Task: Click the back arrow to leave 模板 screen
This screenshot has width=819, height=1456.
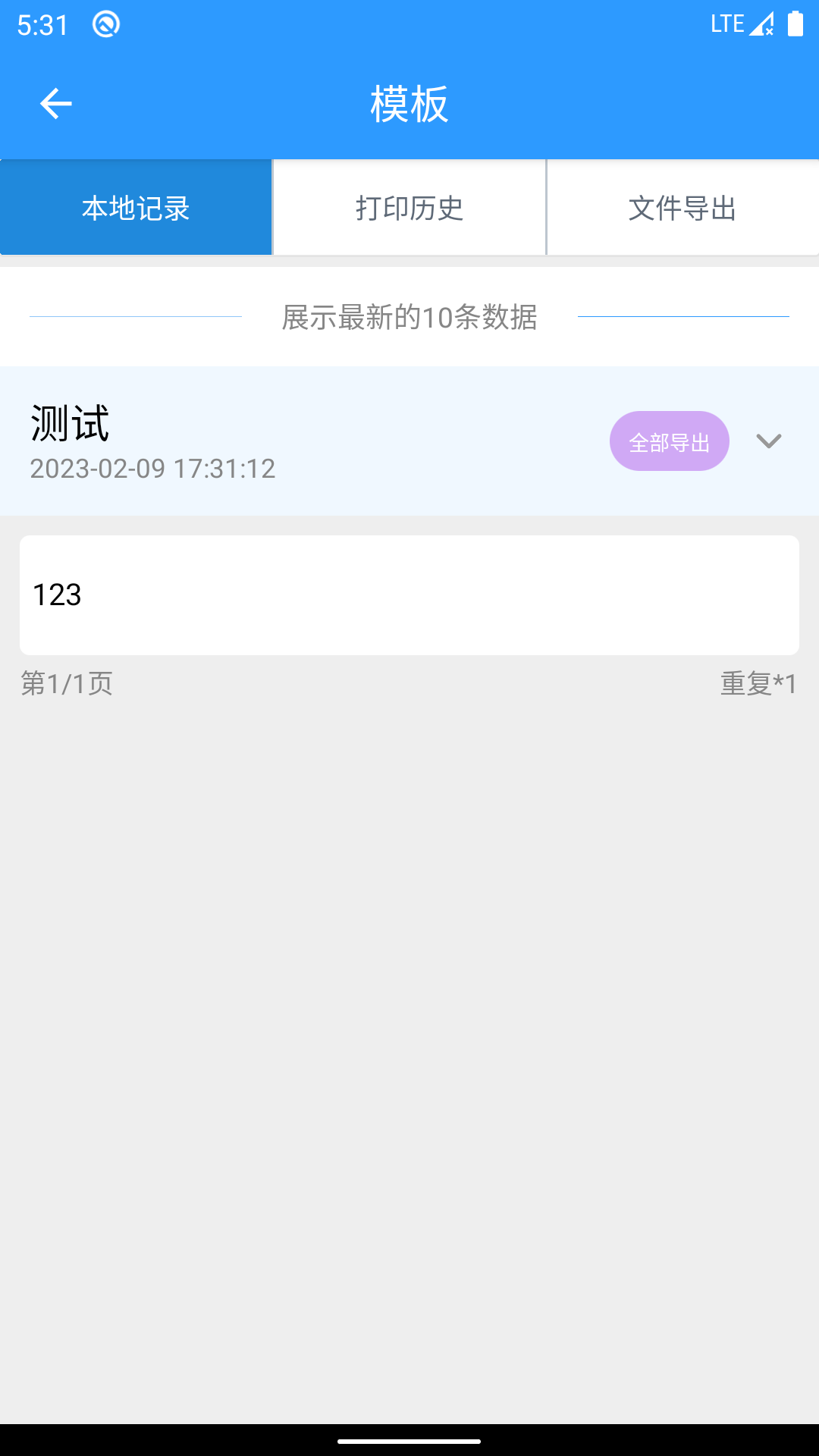Action: pyautogui.click(x=55, y=103)
